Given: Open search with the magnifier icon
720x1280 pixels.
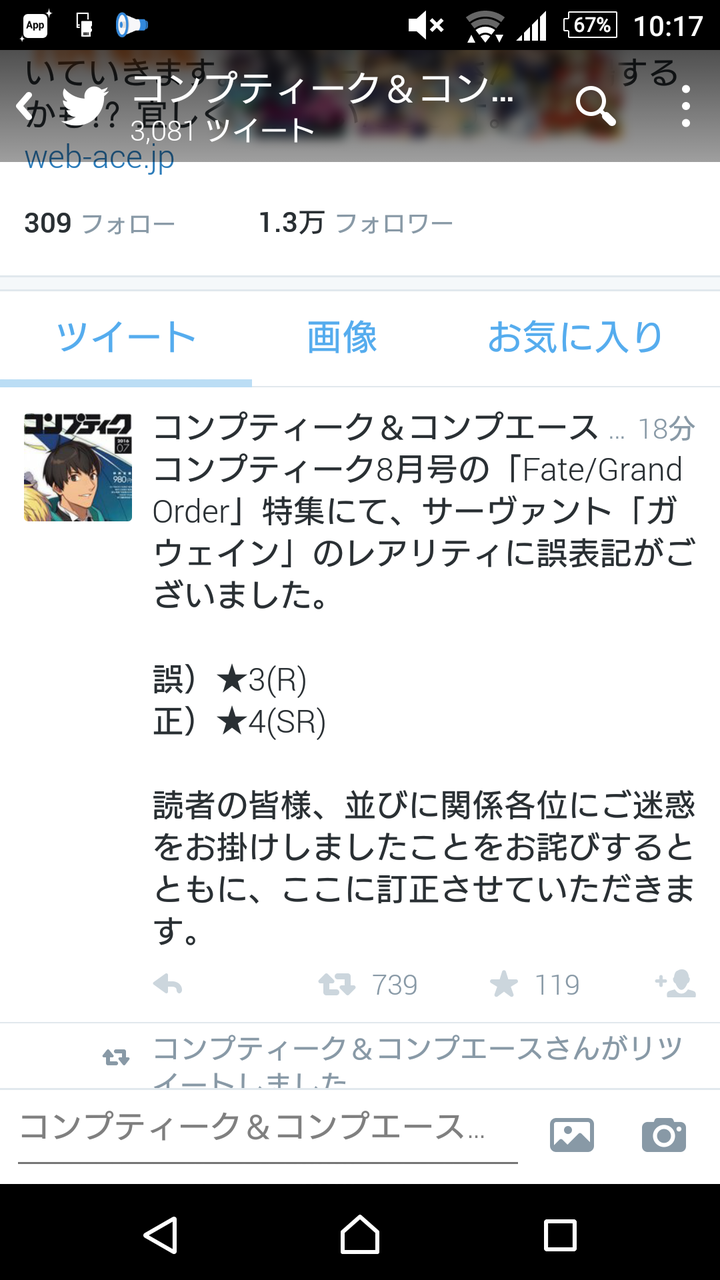Looking at the screenshot, I should pyautogui.click(x=596, y=105).
